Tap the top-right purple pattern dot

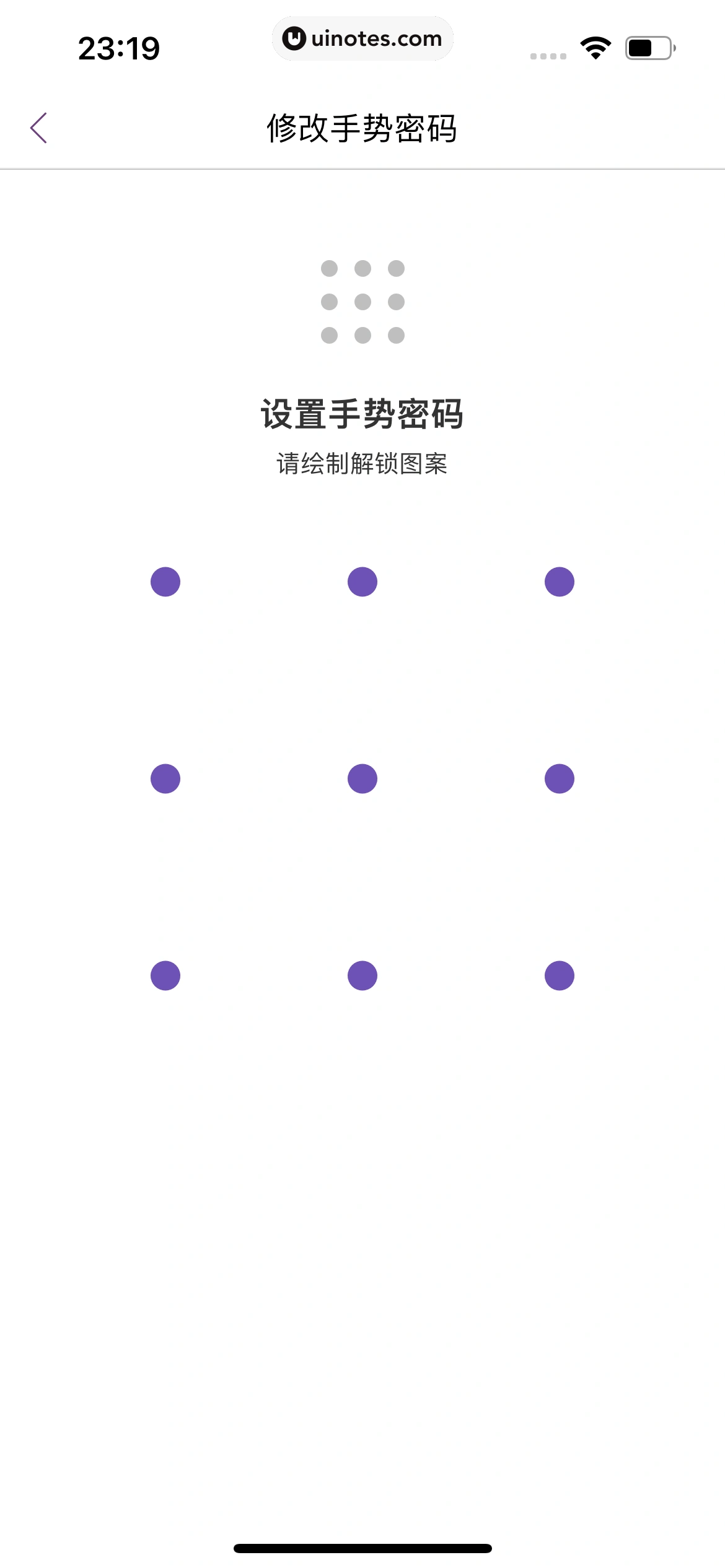click(560, 581)
